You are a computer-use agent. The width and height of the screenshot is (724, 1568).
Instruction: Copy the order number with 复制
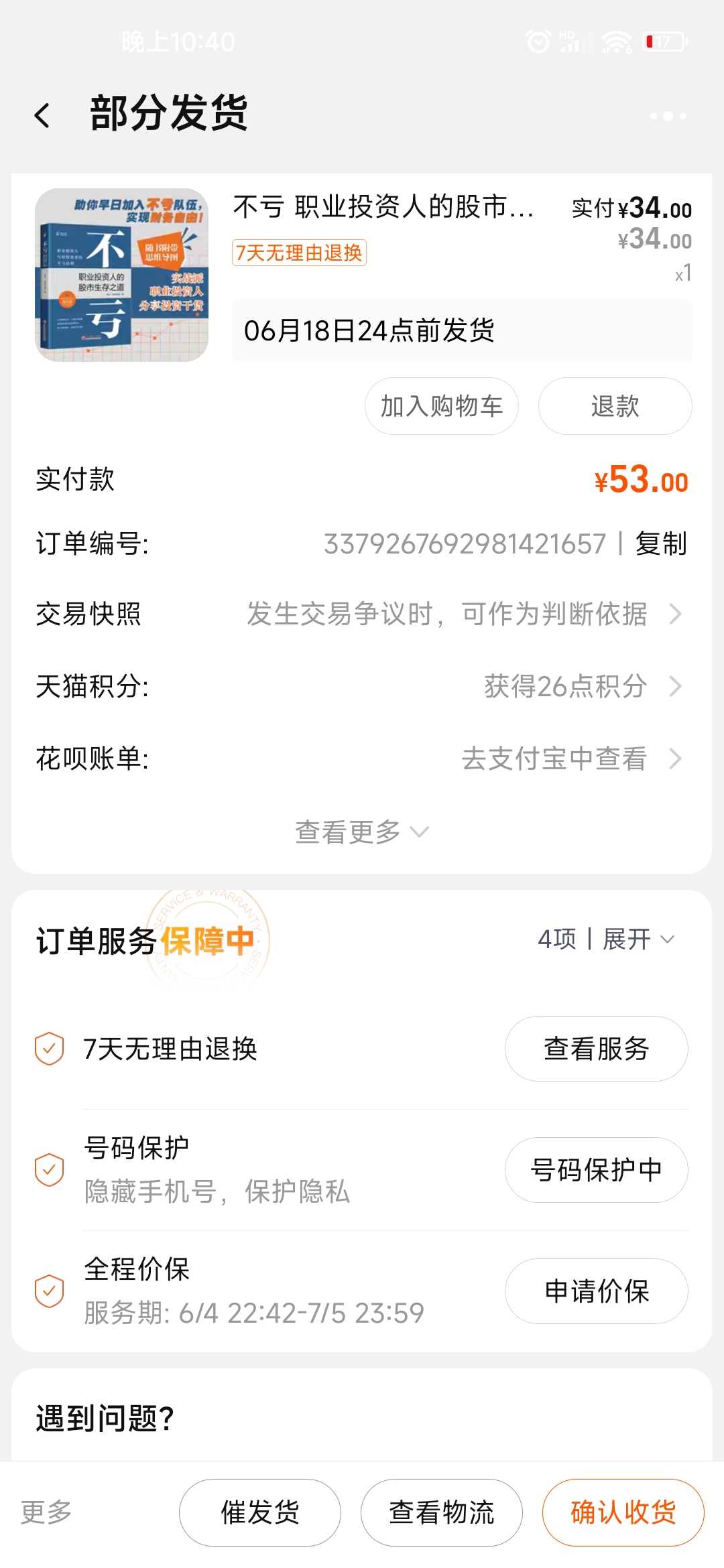coord(661,543)
